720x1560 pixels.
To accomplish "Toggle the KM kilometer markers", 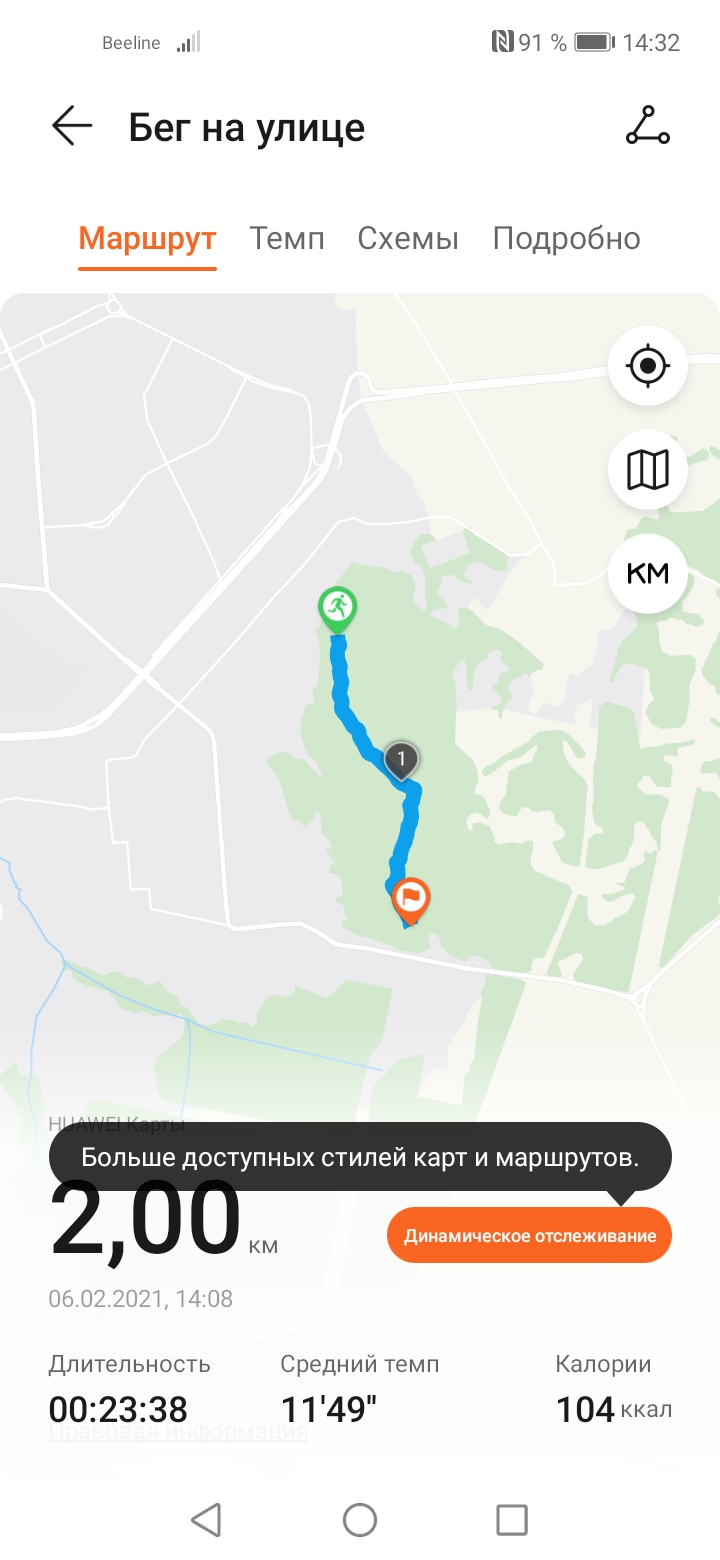I will (x=647, y=574).
